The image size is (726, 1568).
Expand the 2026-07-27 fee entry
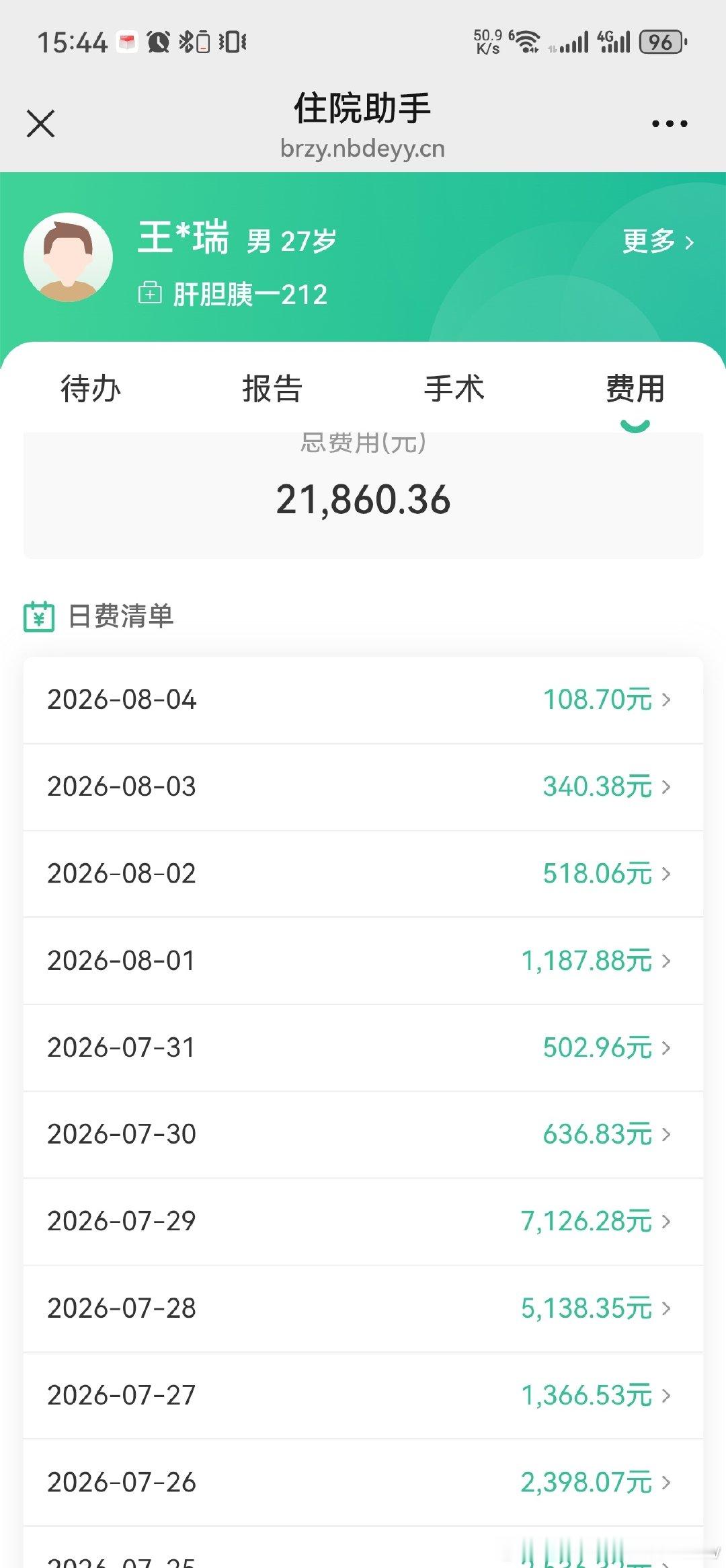(363, 1395)
